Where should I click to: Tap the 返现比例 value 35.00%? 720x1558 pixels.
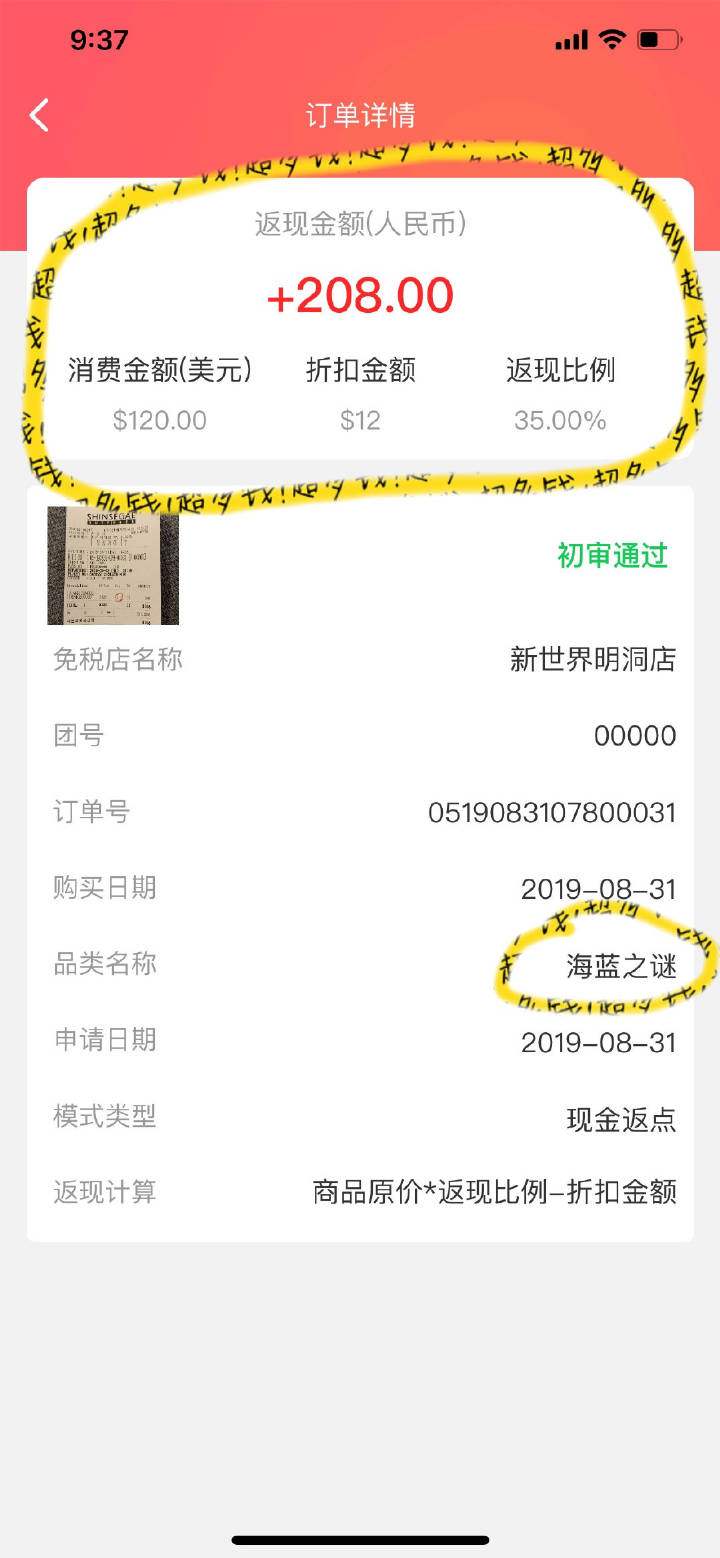[x=558, y=420]
